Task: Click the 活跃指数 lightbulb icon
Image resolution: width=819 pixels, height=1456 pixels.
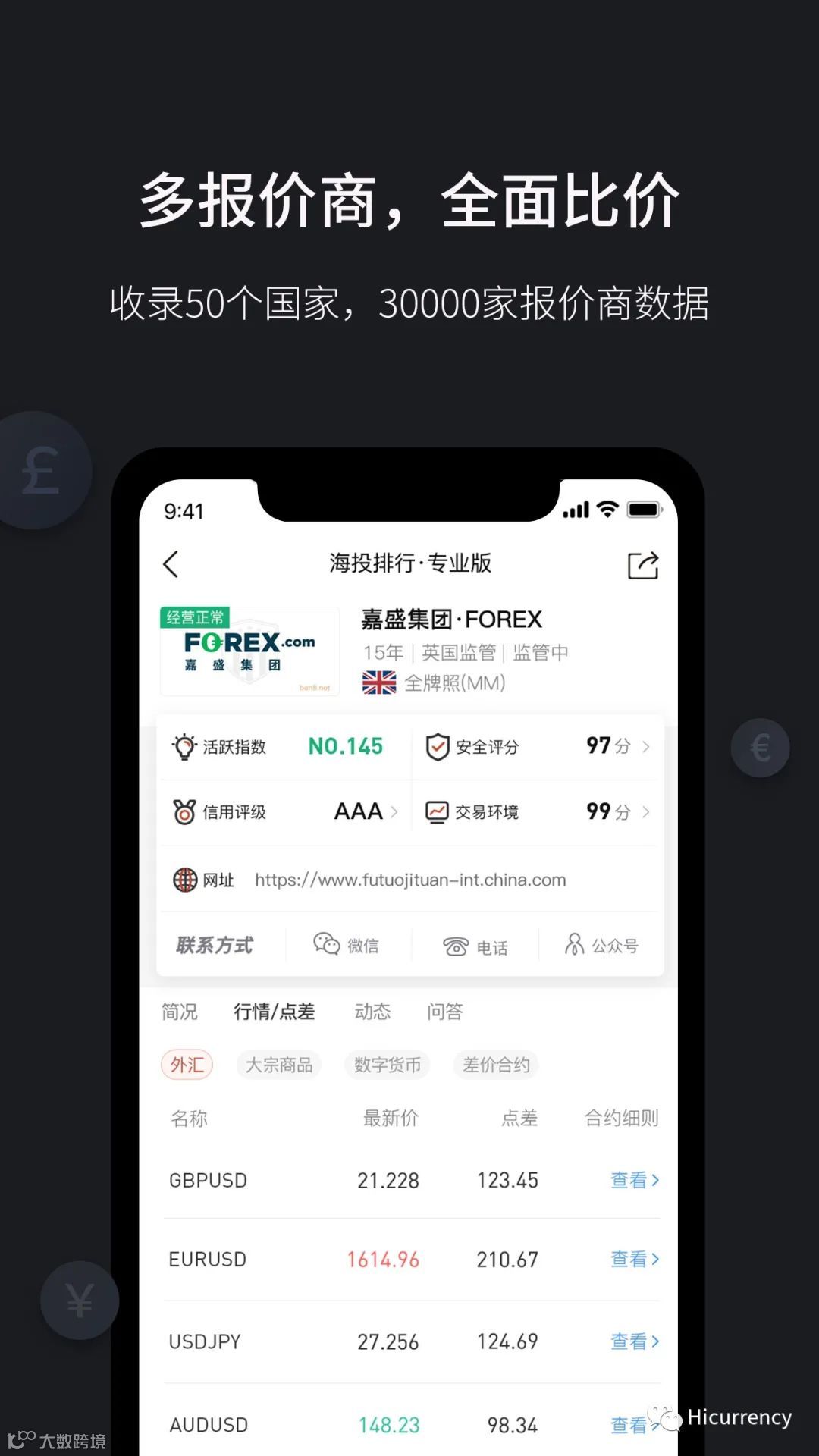Action: pyautogui.click(x=181, y=746)
